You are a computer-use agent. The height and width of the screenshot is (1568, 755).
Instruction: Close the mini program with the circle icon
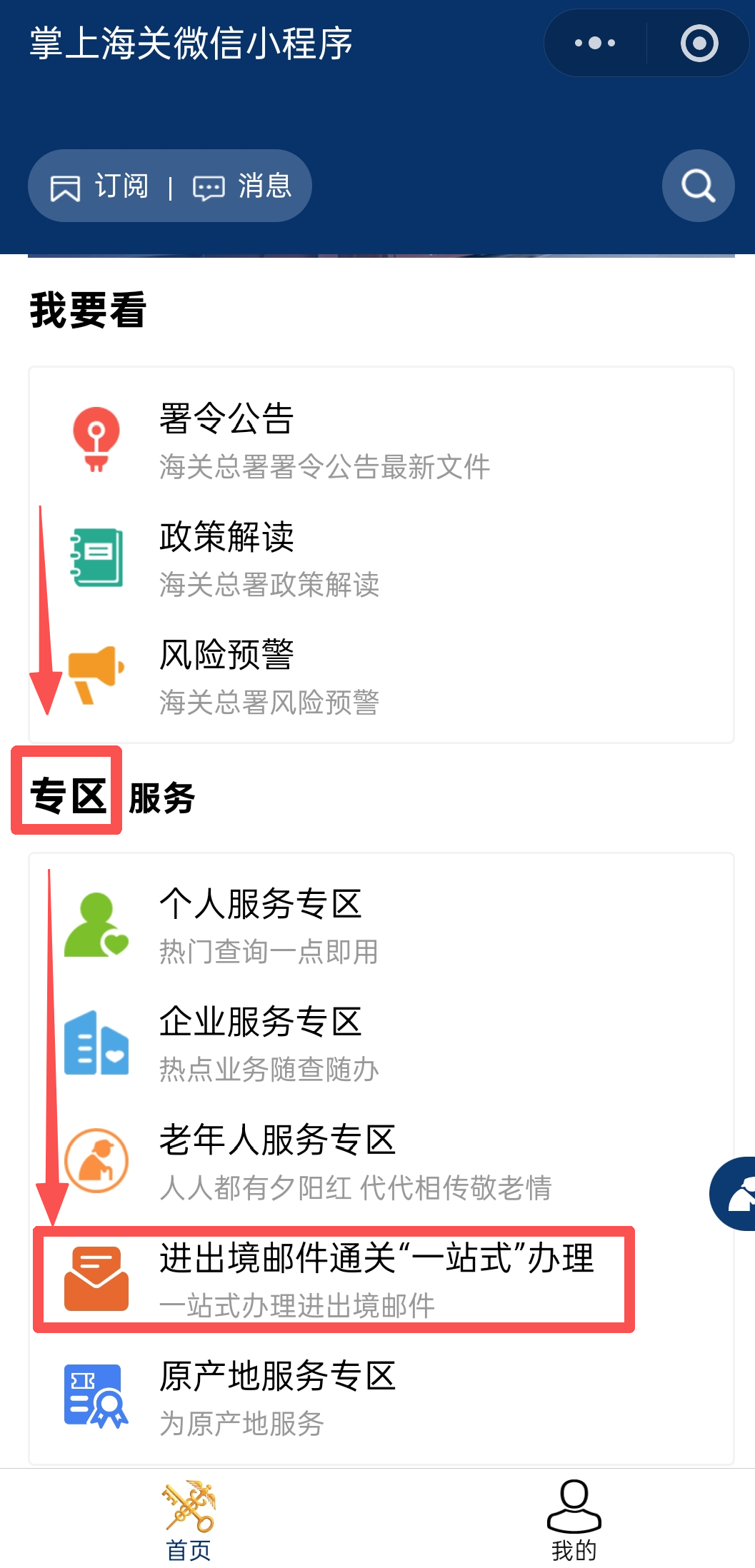pos(699,43)
